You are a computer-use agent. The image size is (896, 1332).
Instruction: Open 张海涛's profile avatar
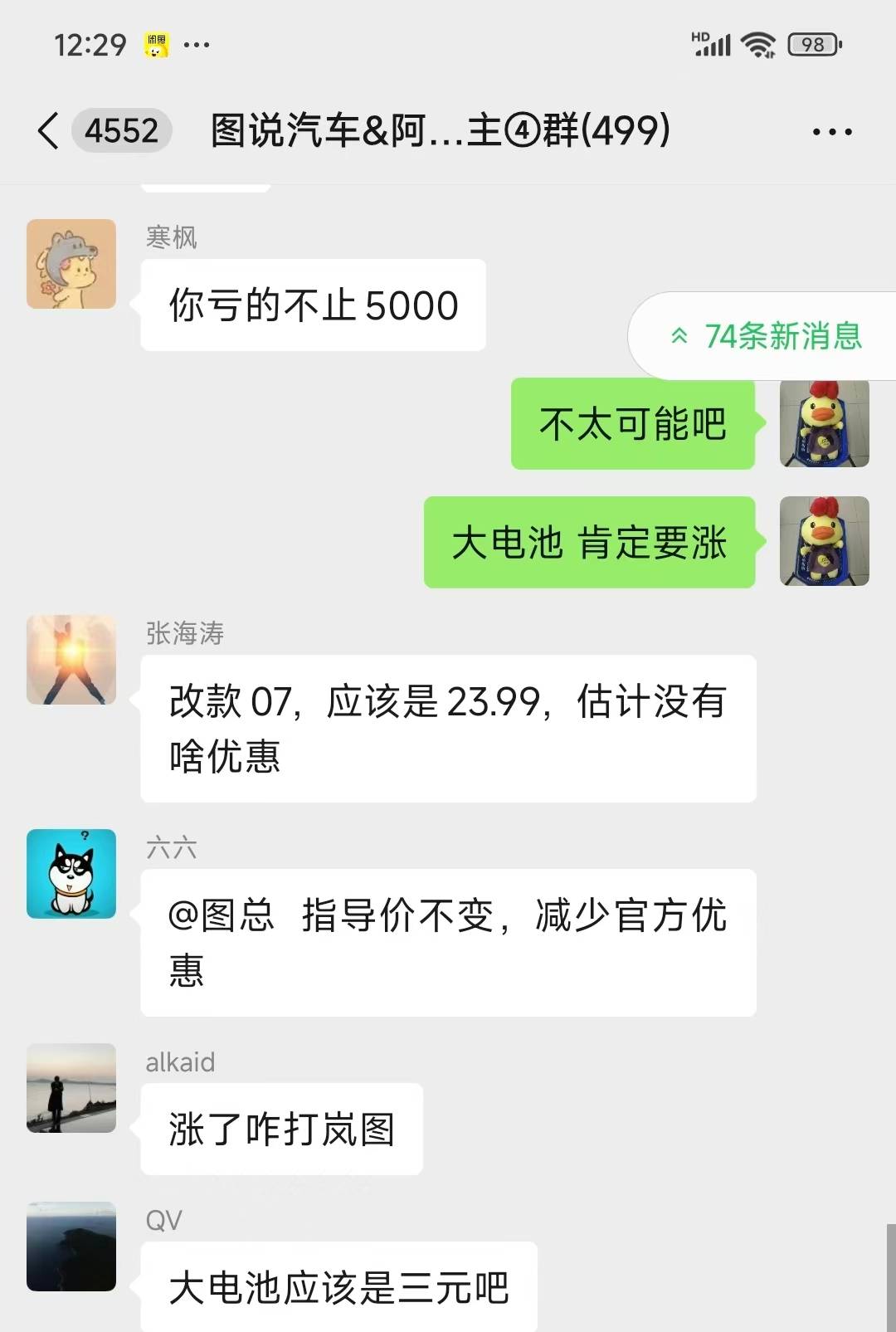71,660
